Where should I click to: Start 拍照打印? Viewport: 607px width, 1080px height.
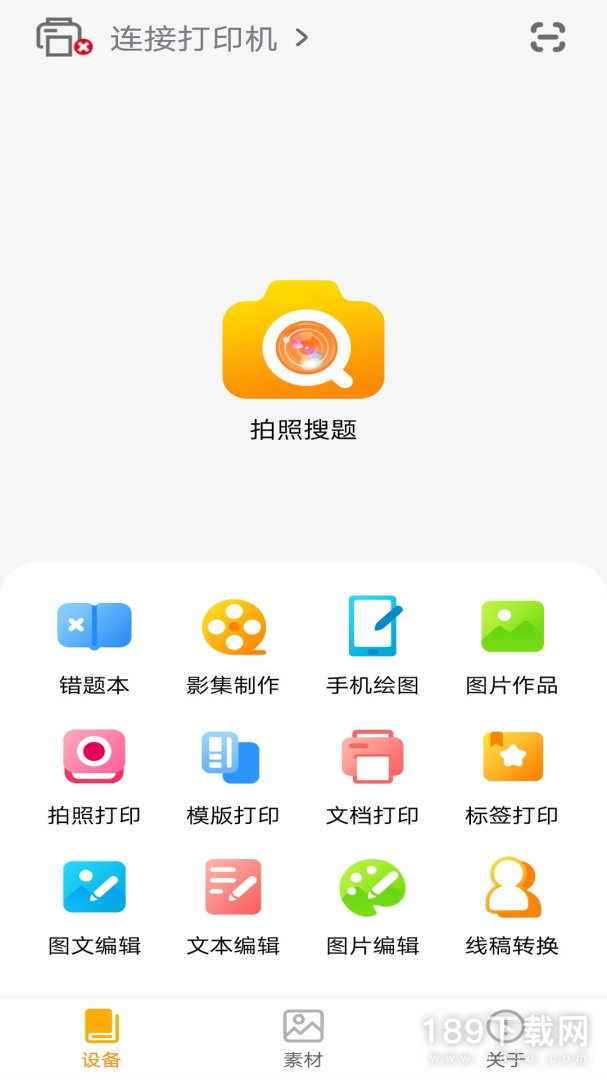point(94,775)
